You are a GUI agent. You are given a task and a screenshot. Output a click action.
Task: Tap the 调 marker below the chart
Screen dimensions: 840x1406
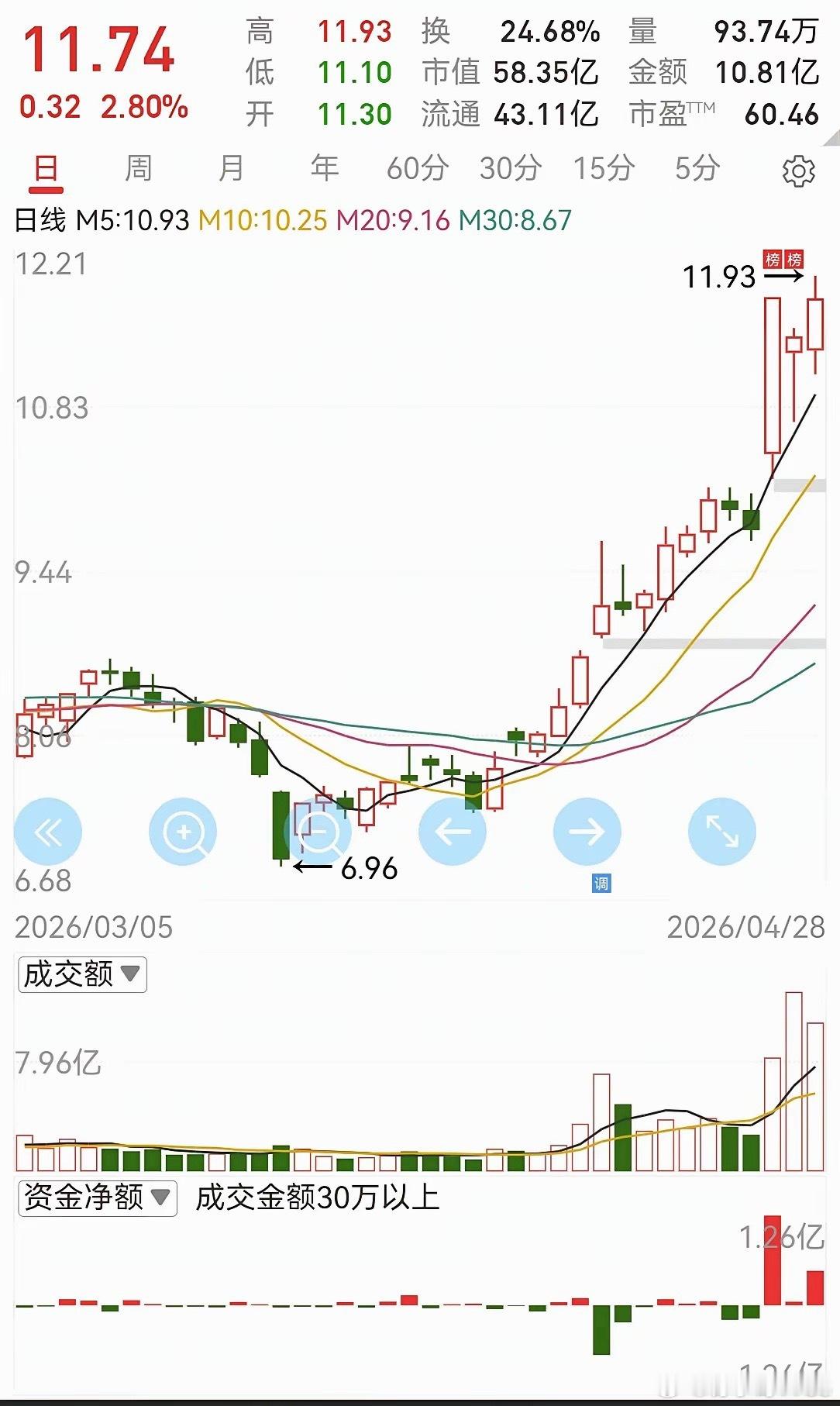(601, 883)
